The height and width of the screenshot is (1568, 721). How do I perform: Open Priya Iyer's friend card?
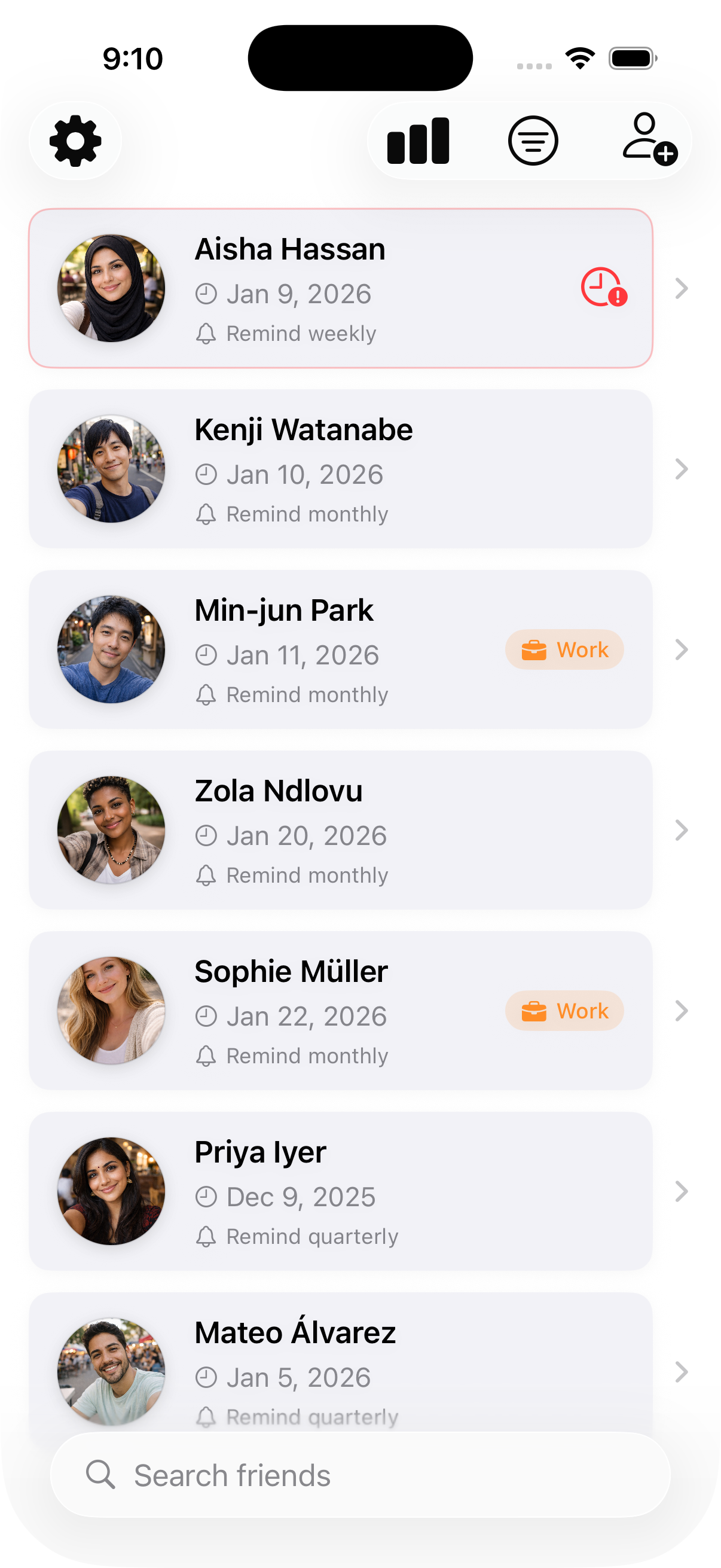[x=340, y=1191]
